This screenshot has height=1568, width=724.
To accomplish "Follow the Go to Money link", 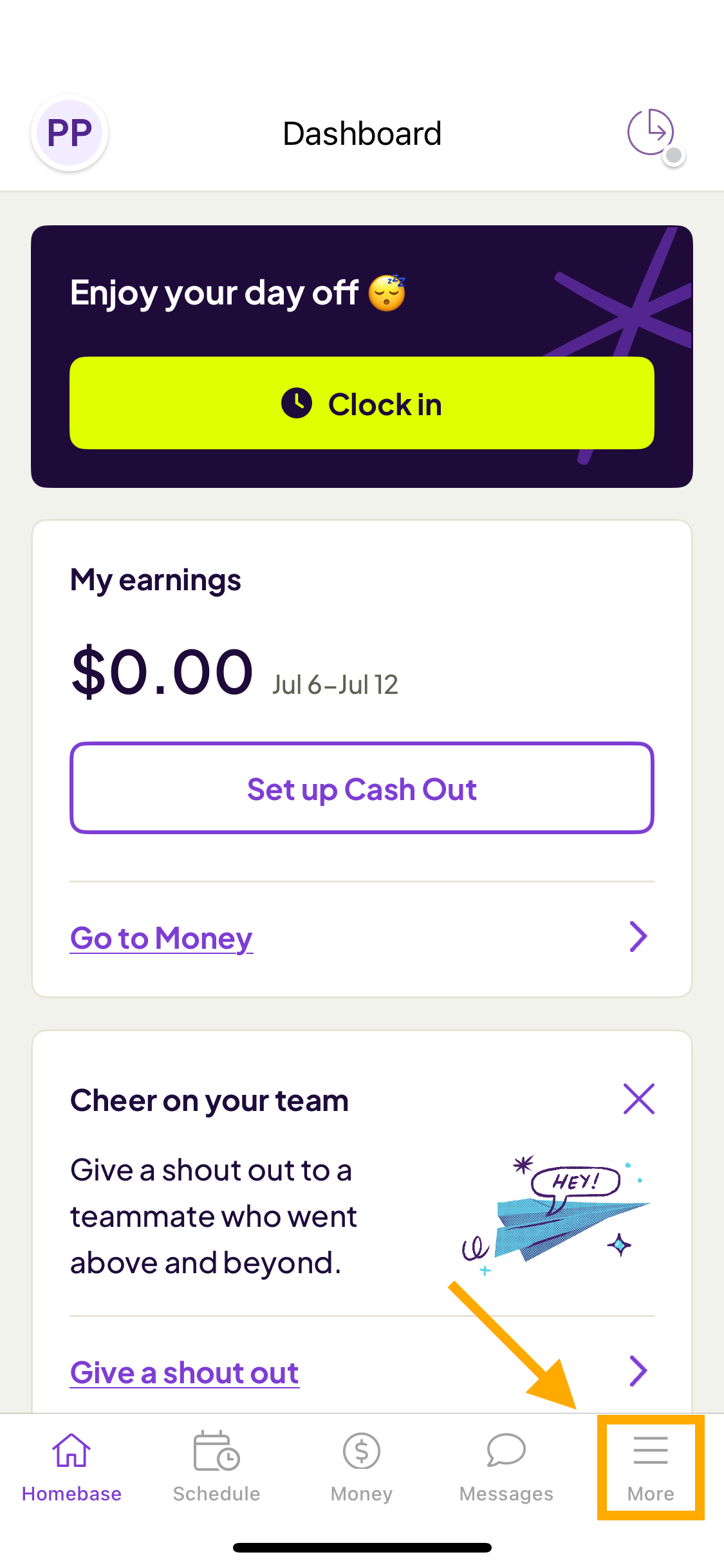I will [162, 938].
